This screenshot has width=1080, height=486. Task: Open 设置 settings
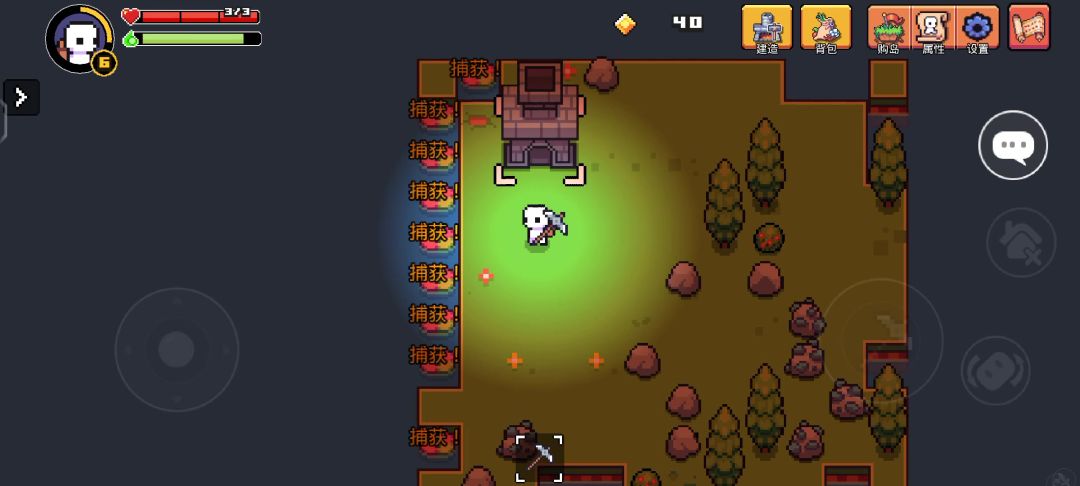pyautogui.click(x=977, y=27)
